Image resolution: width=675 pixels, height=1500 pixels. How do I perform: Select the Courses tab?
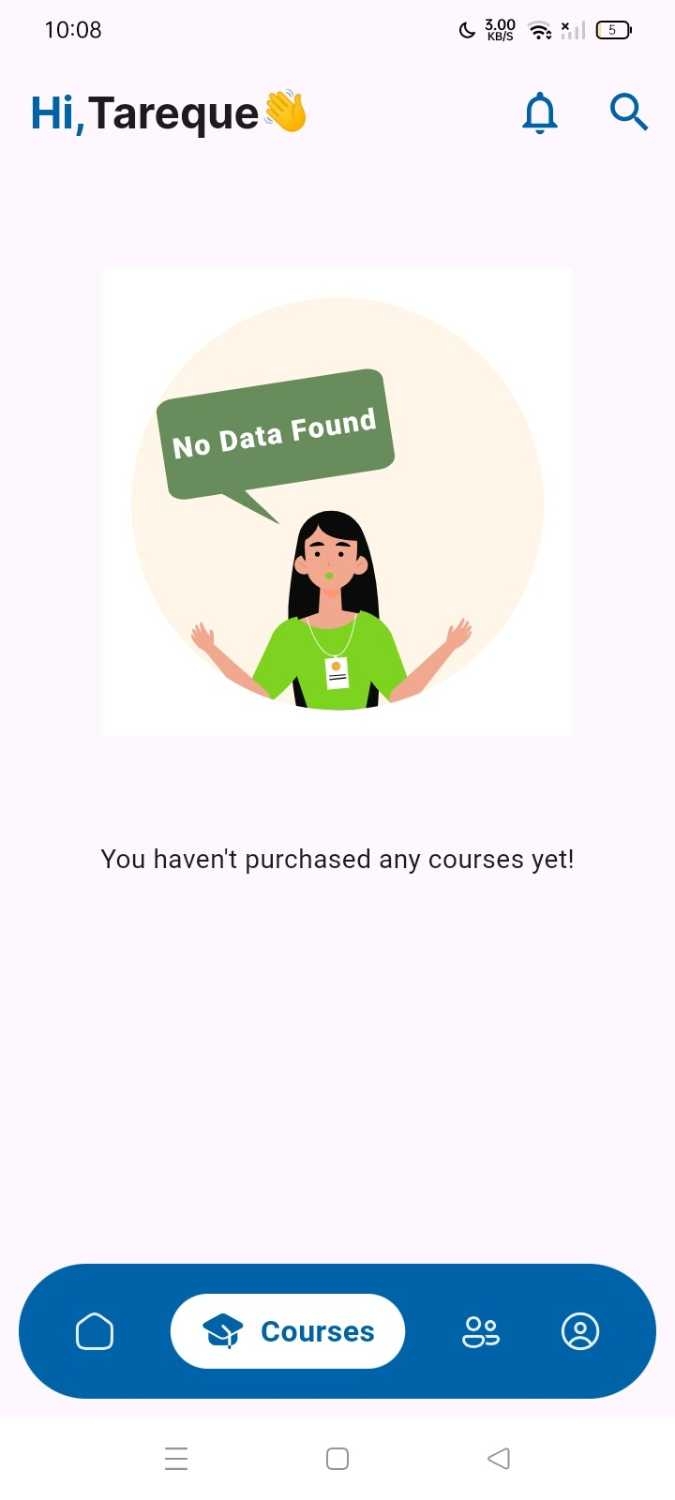(288, 1331)
